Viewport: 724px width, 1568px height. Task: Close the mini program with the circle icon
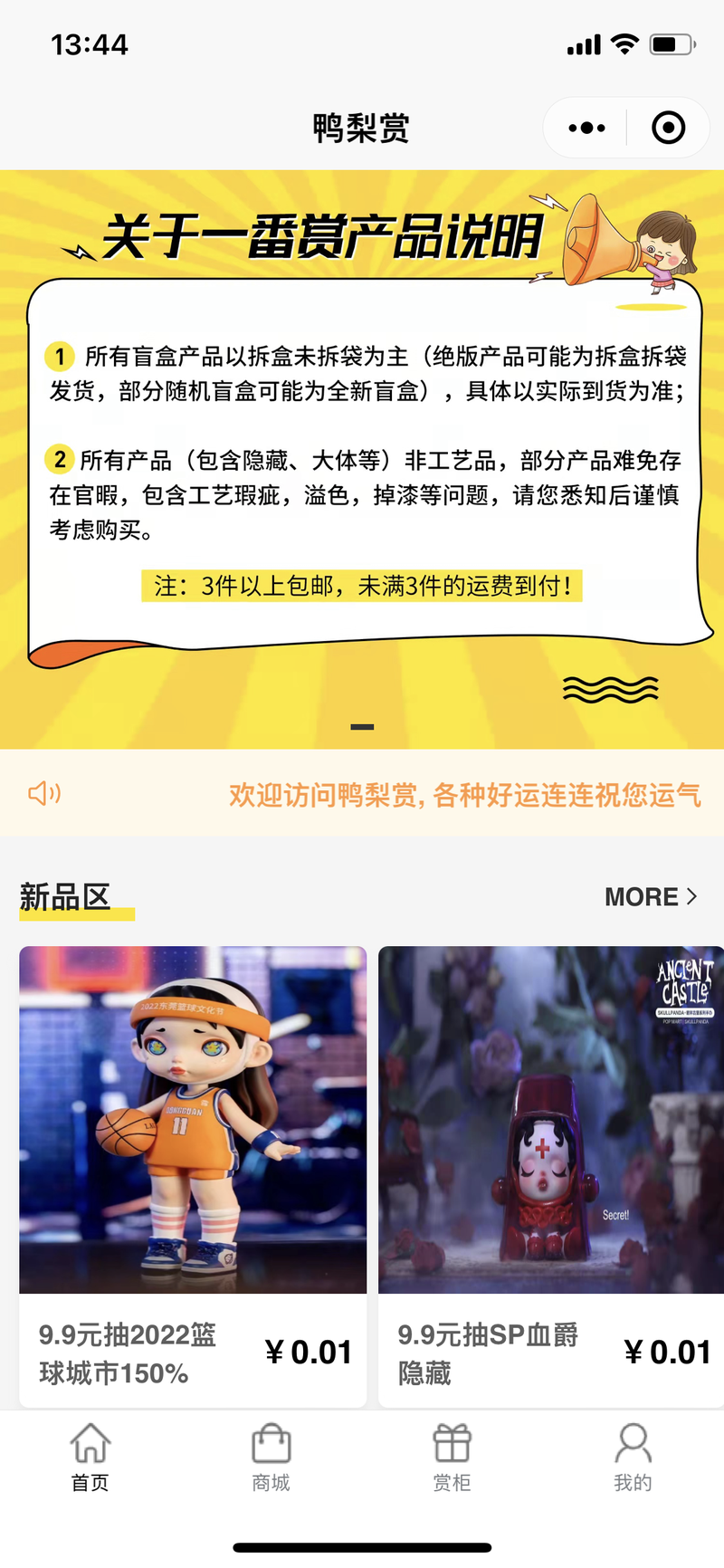669,128
